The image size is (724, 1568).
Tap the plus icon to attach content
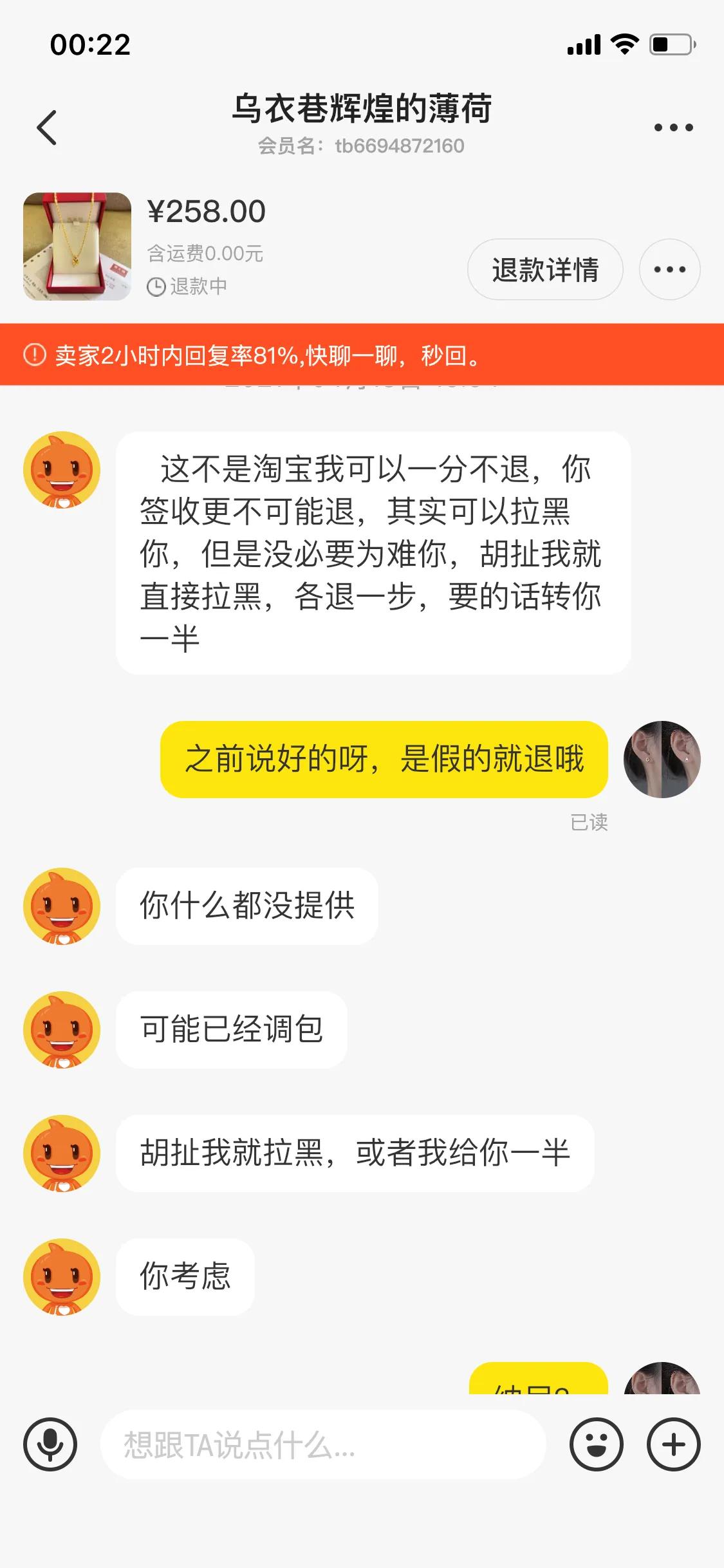click(x=673, y=1444)
